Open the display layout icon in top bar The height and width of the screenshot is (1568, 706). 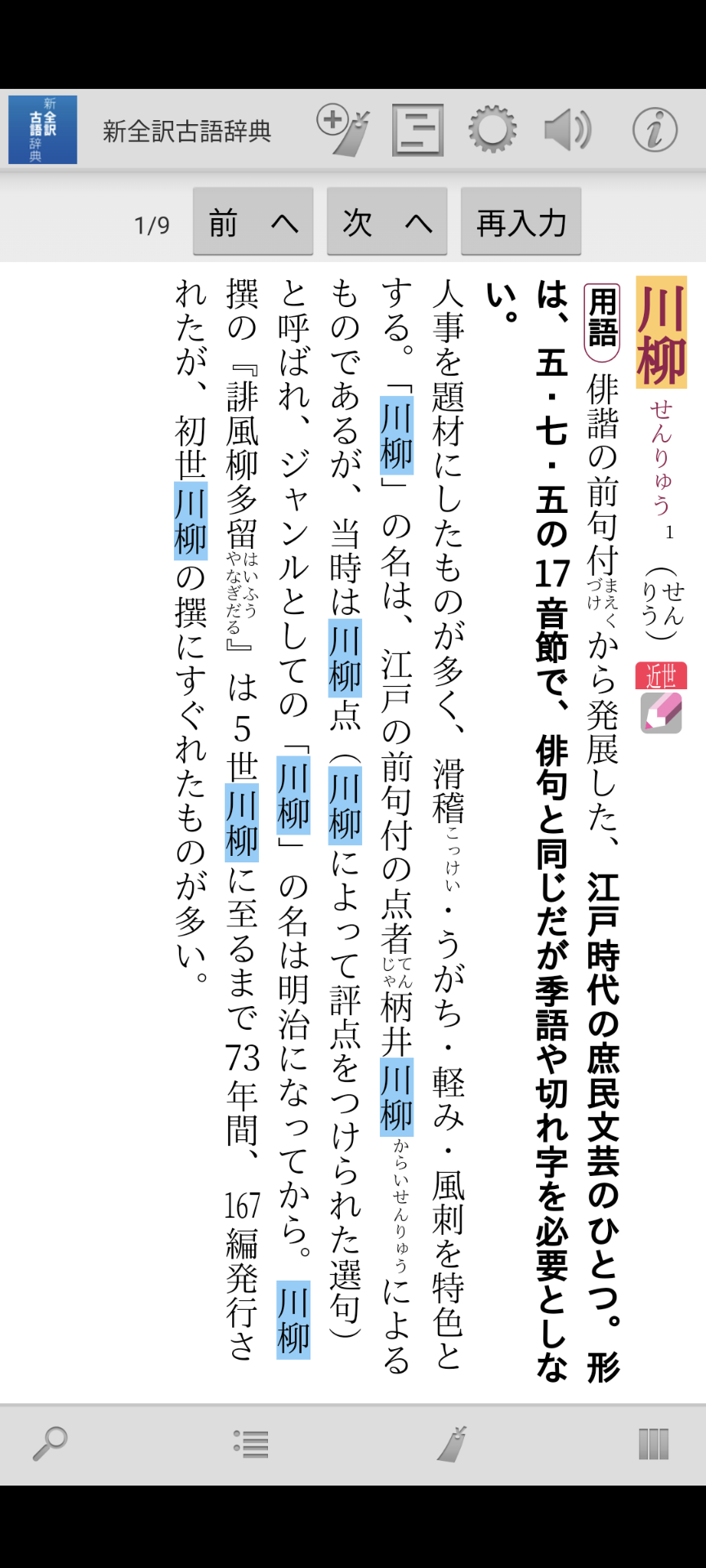click(x=418, y=130)
